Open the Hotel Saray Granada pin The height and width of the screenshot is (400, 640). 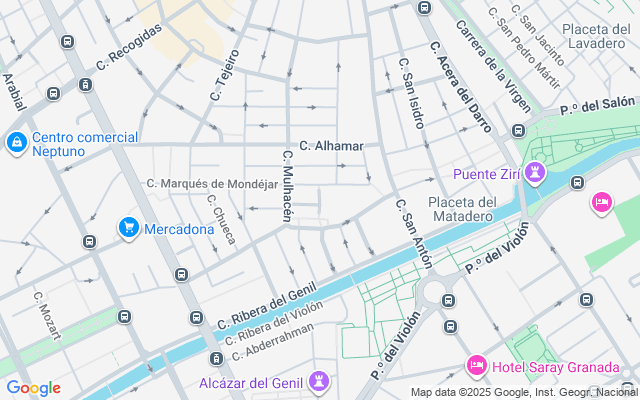[476, 367]
